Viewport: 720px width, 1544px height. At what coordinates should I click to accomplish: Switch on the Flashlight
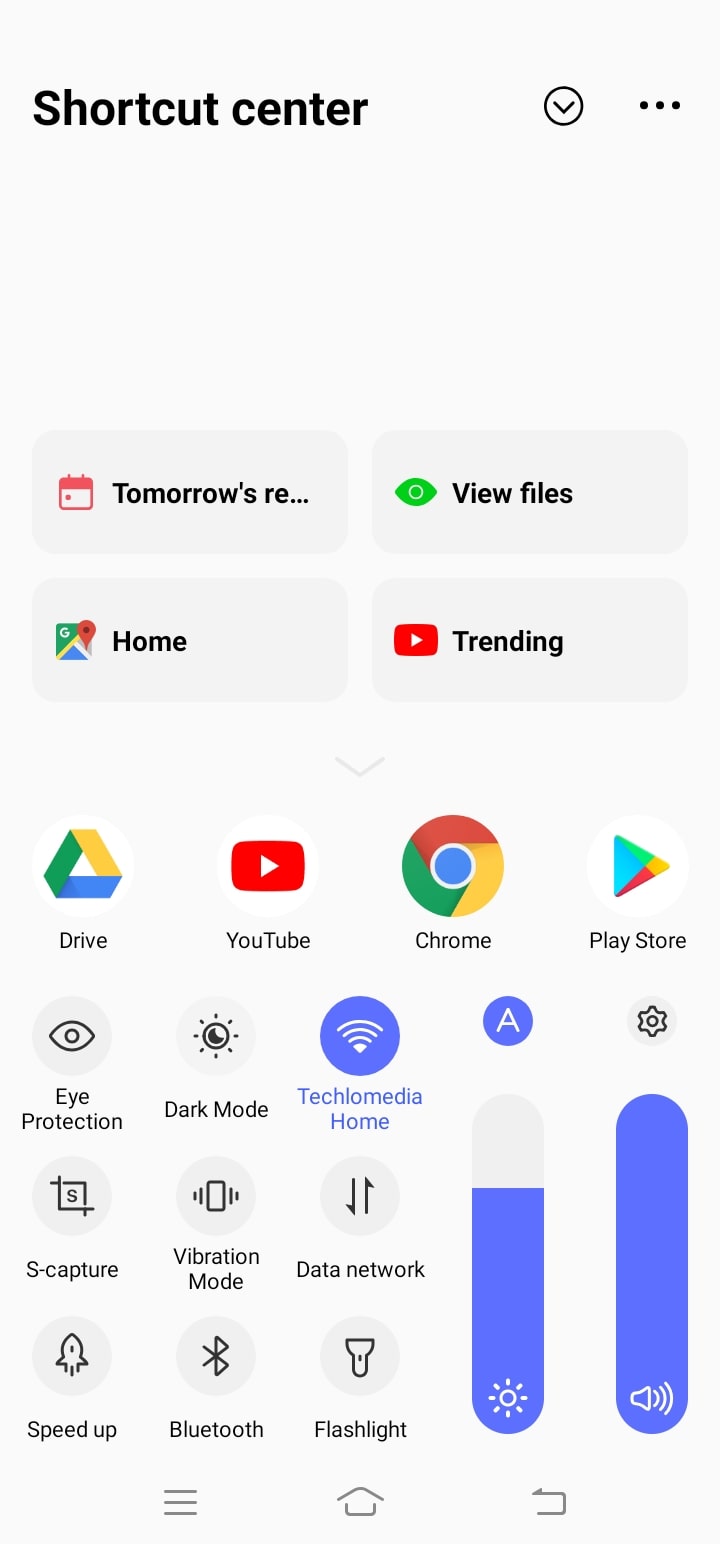[x=360, y=1357]
